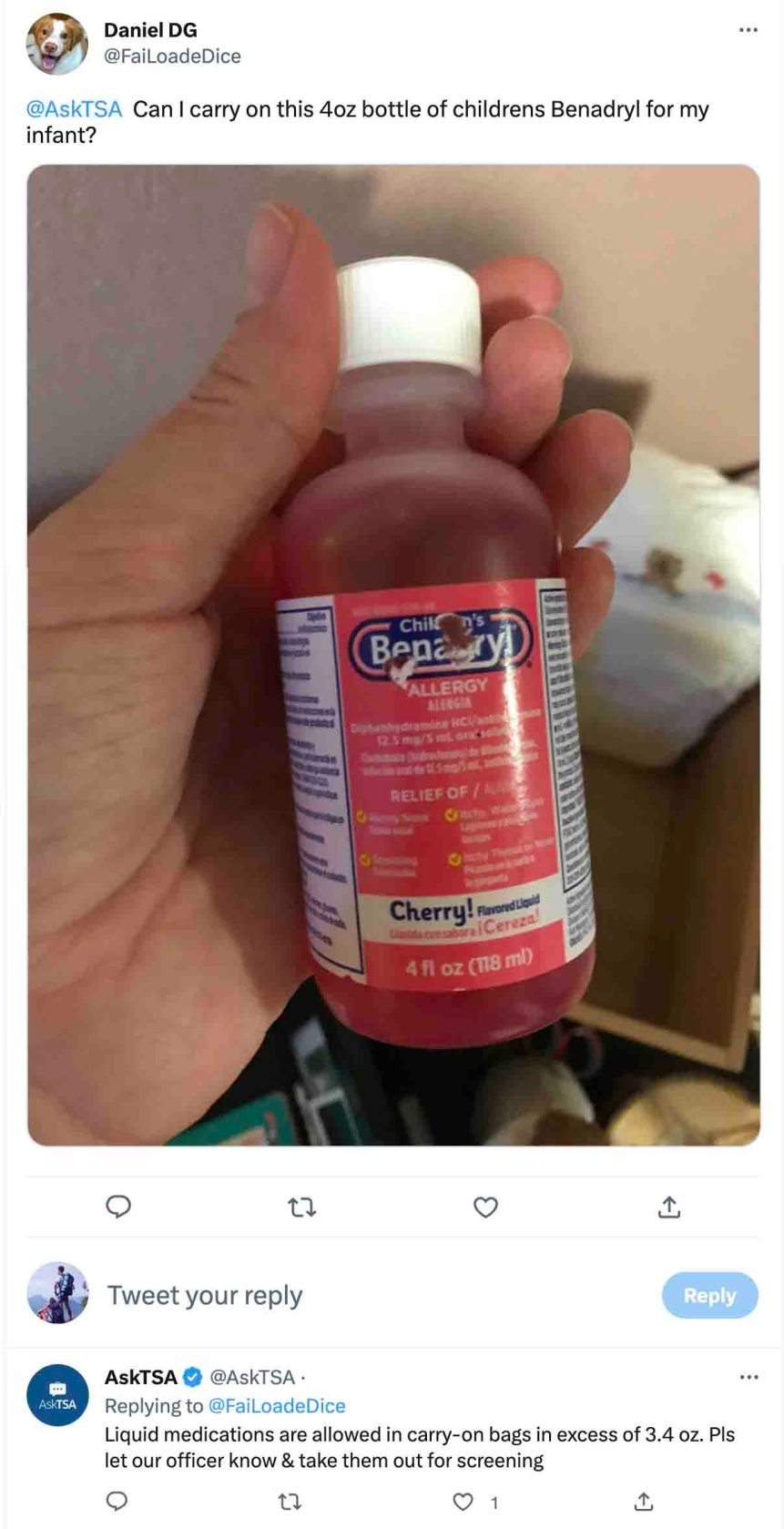
Task: Comment on AskTSA's reply
Action: click(117, 1501)
